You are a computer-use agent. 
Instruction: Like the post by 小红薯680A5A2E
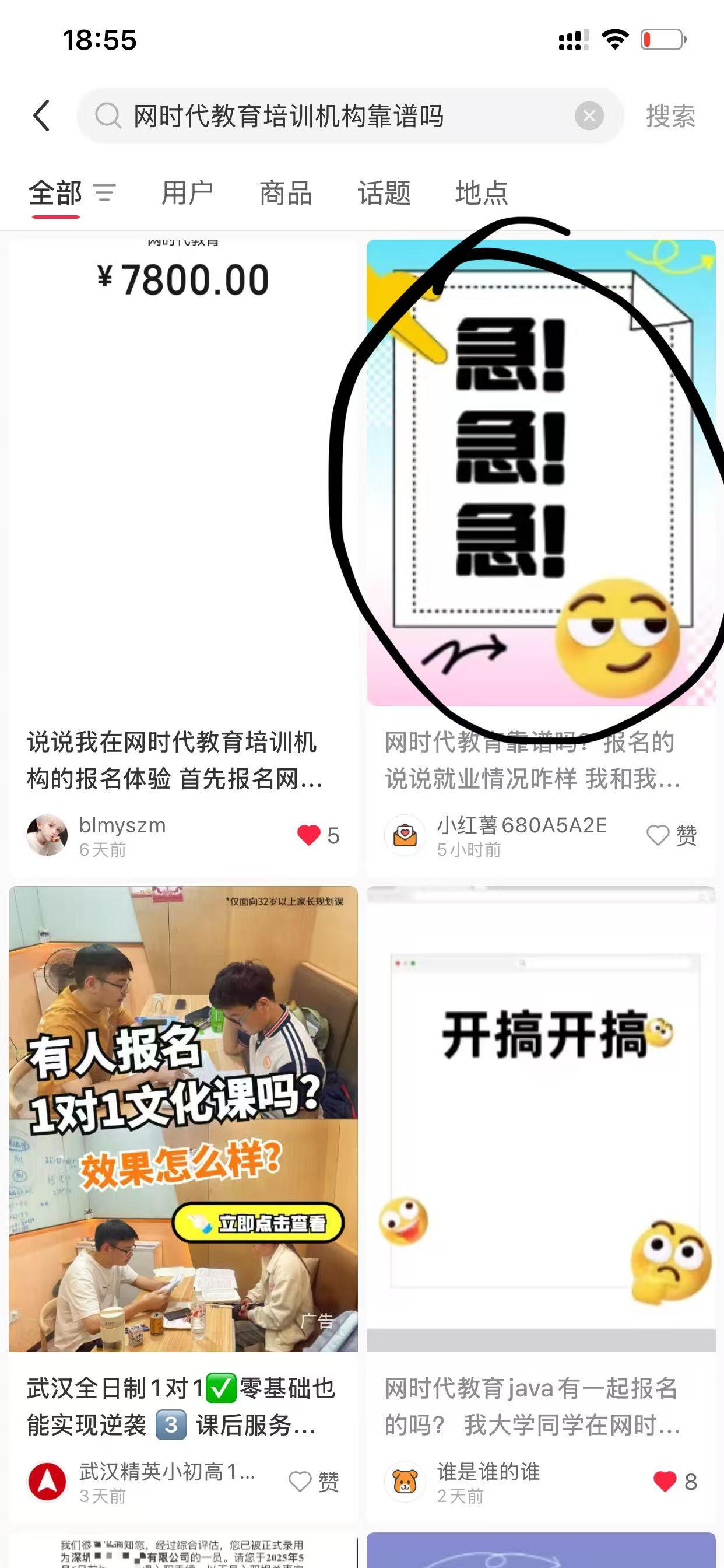click(658, 835)
